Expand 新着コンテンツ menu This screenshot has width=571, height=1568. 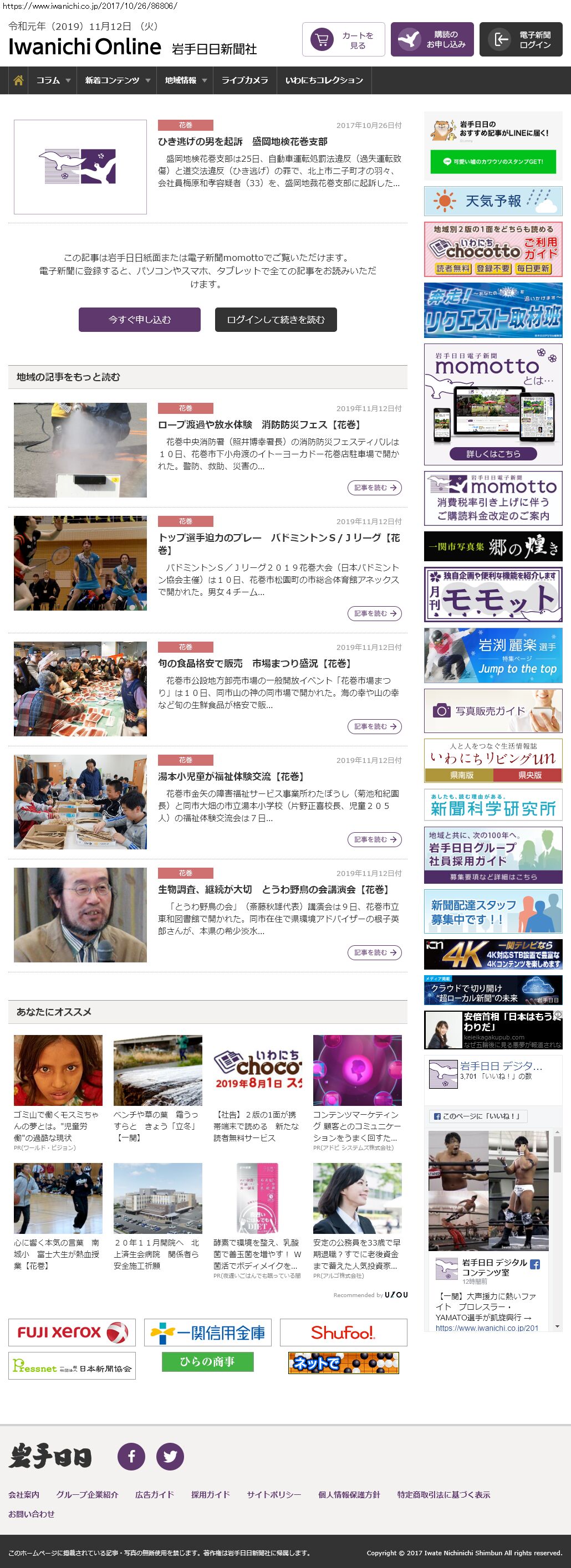pyautogui.click(x=116, y=80)
